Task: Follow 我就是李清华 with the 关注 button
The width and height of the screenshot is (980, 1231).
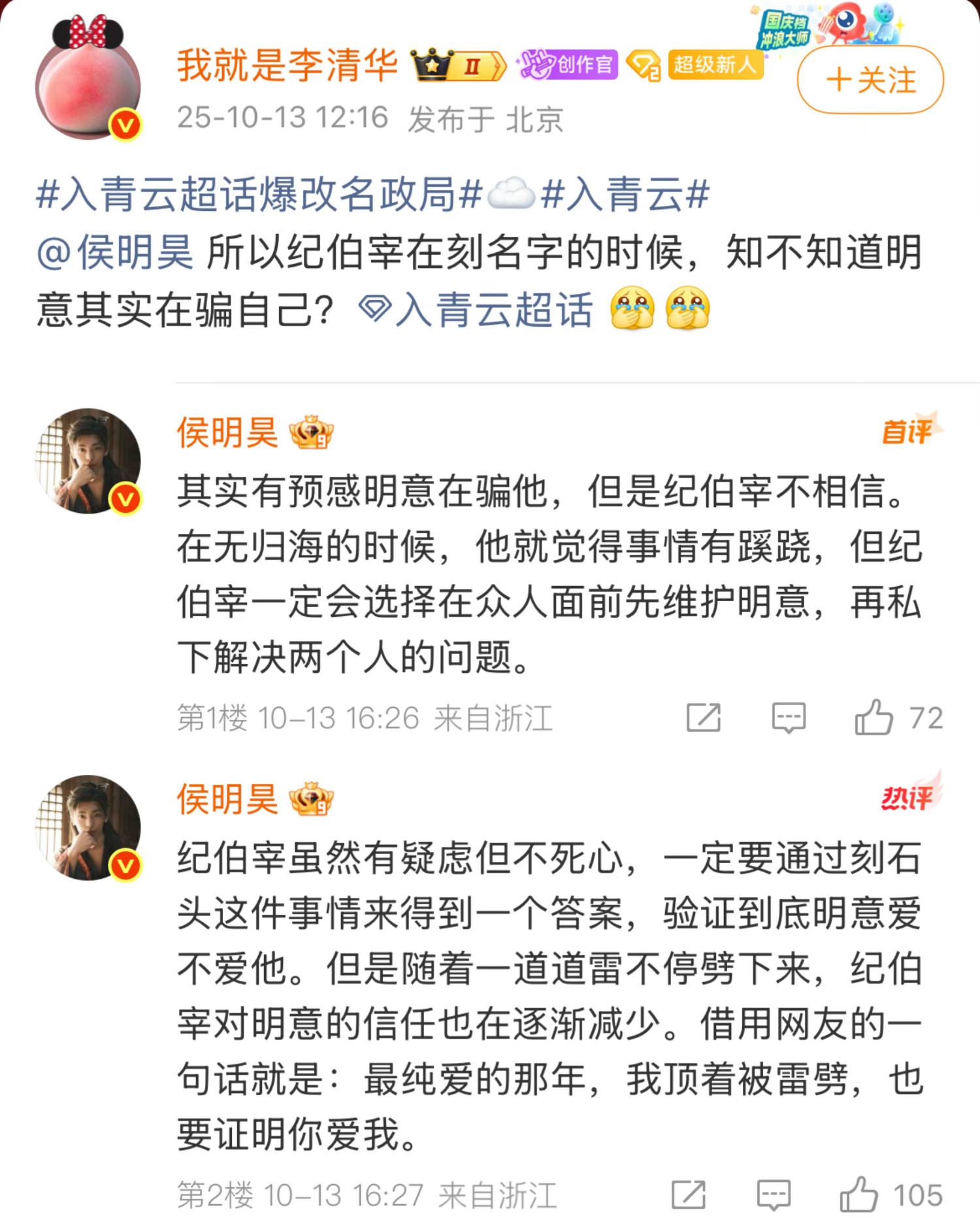Action: [870, 80]
